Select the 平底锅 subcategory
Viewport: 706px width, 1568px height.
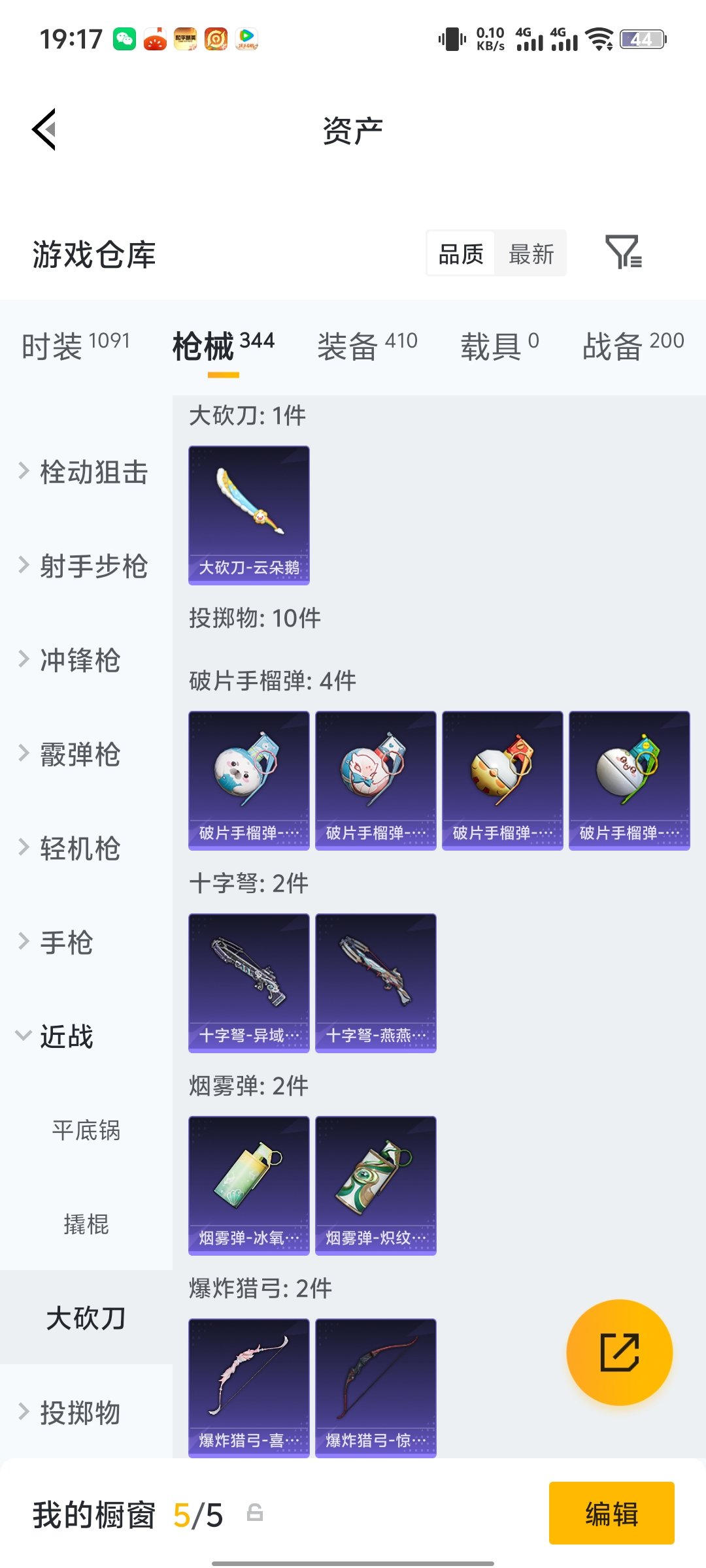pos(86,1130)
